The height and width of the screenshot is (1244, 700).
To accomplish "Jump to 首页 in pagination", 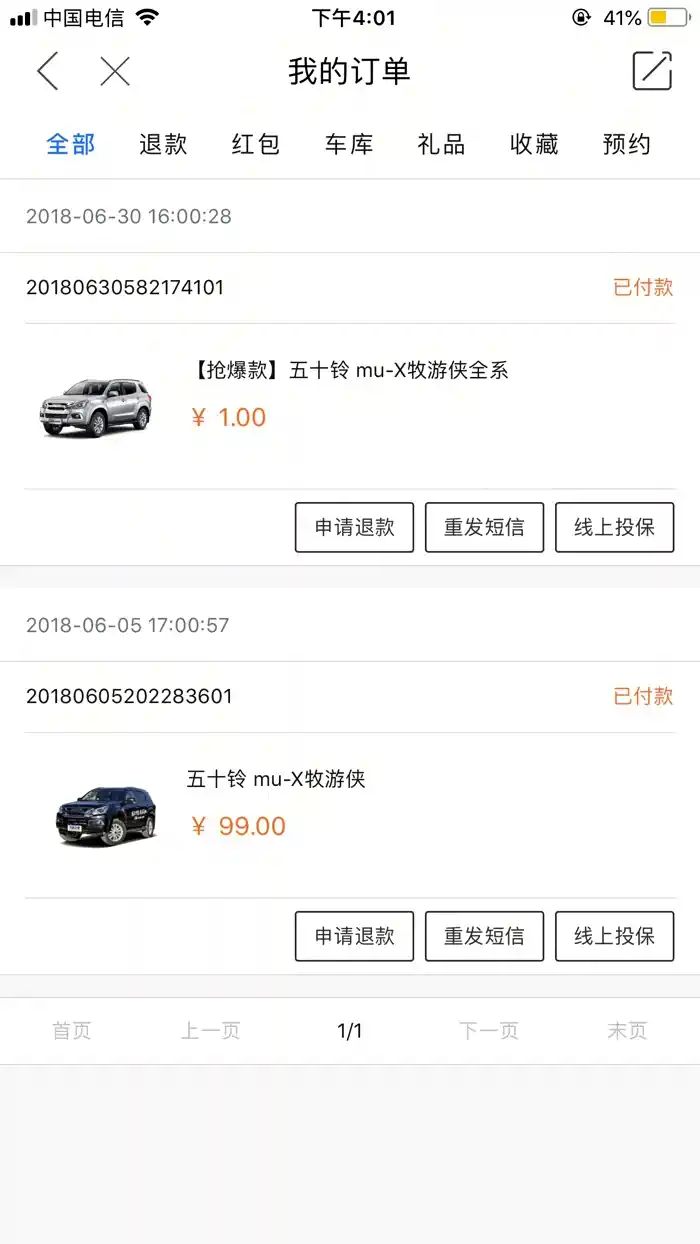I will 72,1031.
